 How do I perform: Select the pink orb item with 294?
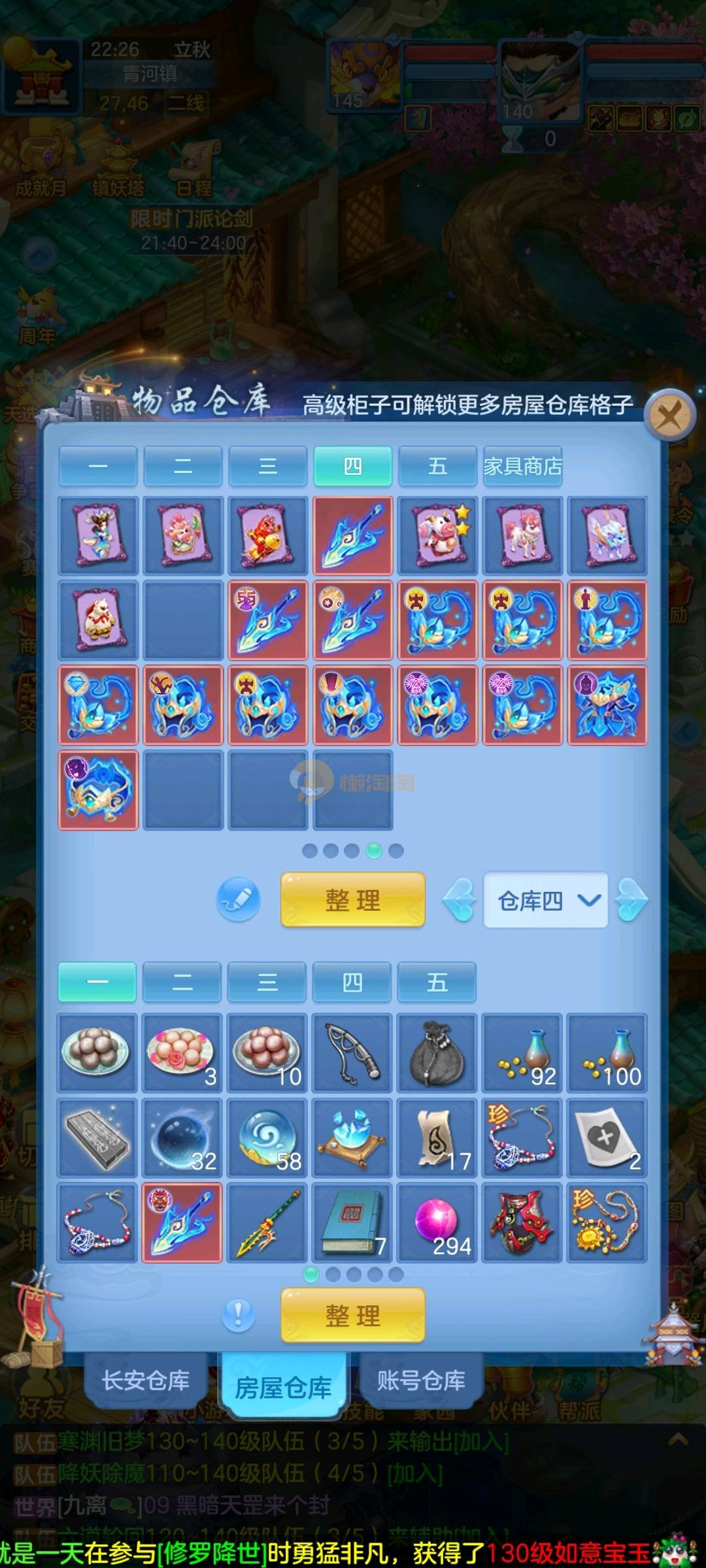click(437, 1222)
